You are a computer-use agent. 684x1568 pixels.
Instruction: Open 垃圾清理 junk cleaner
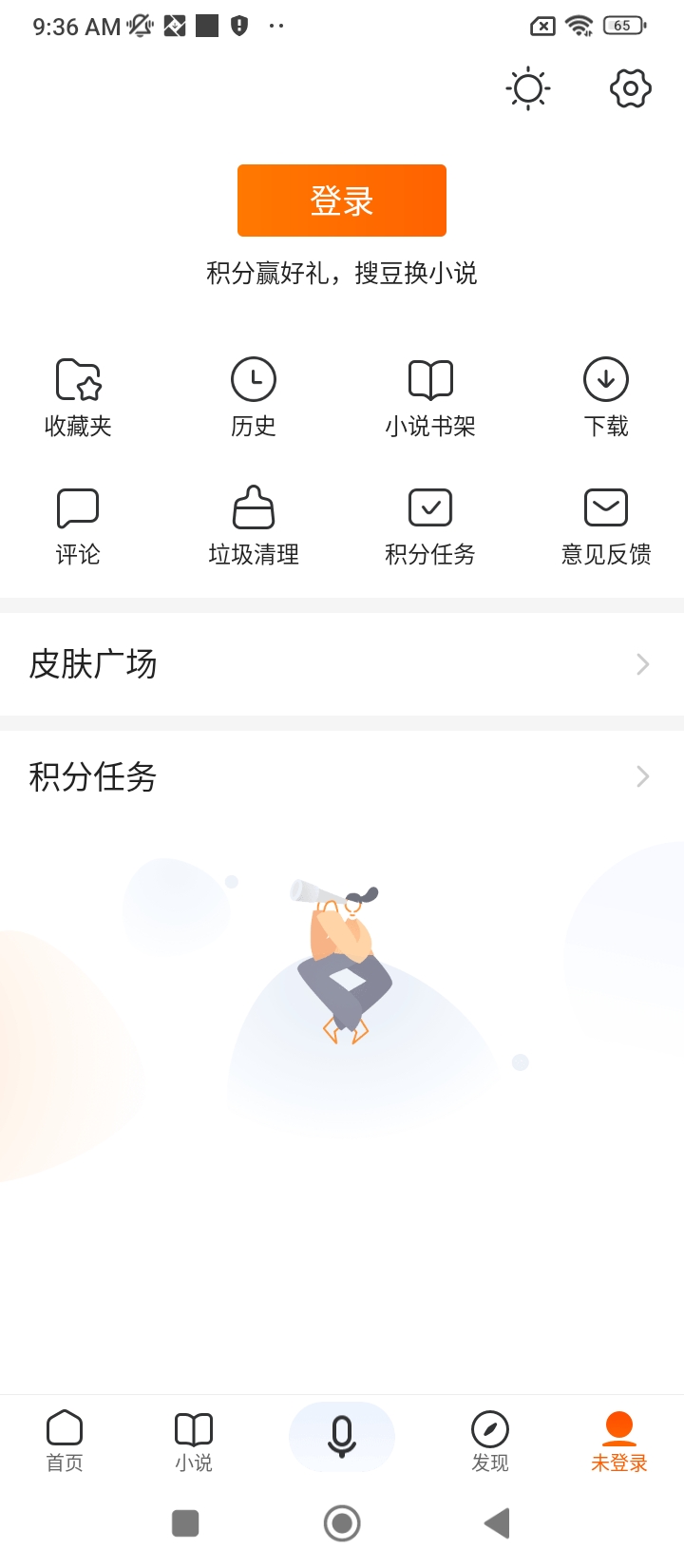[x=254, y=526]
